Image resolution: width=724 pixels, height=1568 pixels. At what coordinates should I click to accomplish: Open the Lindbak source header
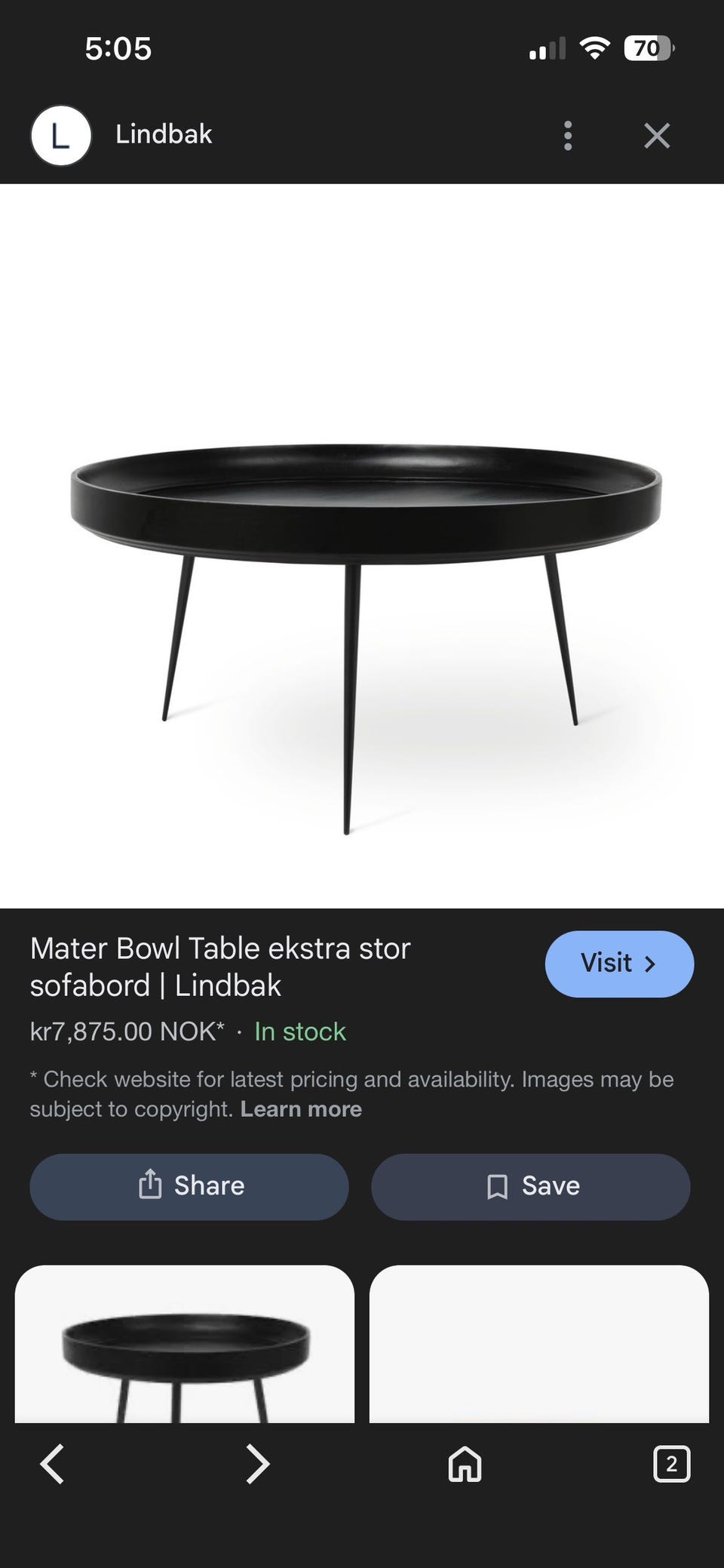[164, 135]
